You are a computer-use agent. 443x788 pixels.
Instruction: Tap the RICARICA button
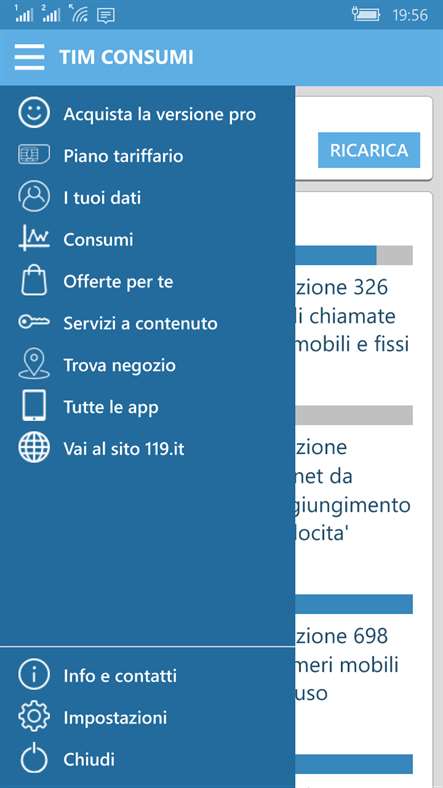point(369,150)
